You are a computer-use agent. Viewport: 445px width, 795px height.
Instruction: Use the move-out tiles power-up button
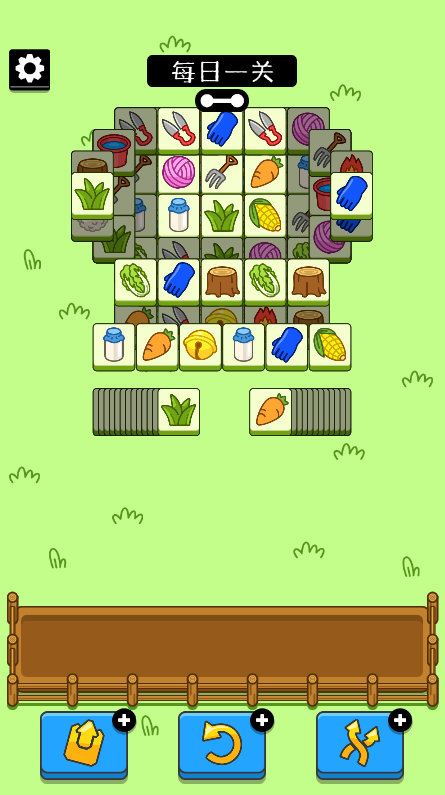pos(84,745)
